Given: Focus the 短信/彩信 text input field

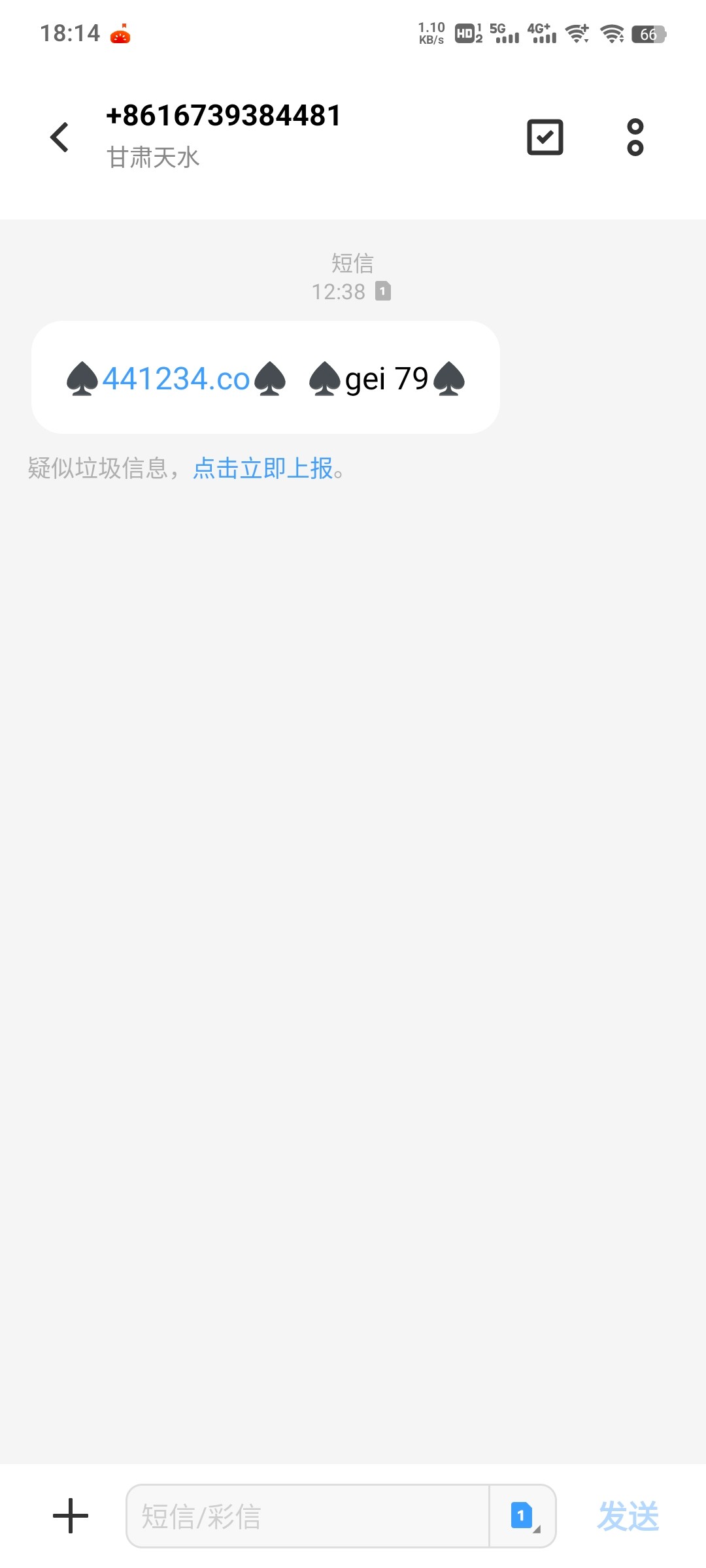Looking at the screenshot, I should 307,1516.
